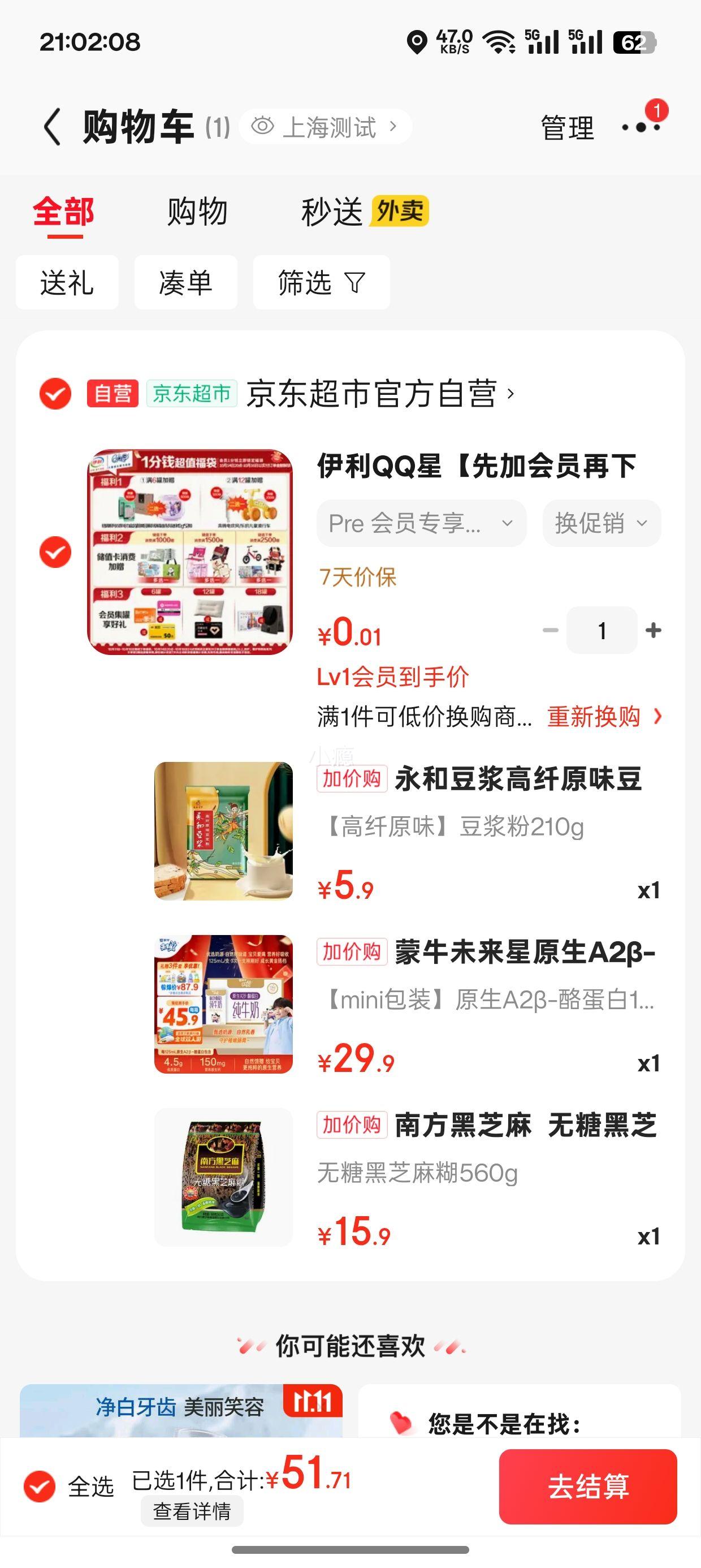Increase 伊利QQ星 quantity with plus
Viewport: 701px width, 1568px height.
click(x=654, y=630)
